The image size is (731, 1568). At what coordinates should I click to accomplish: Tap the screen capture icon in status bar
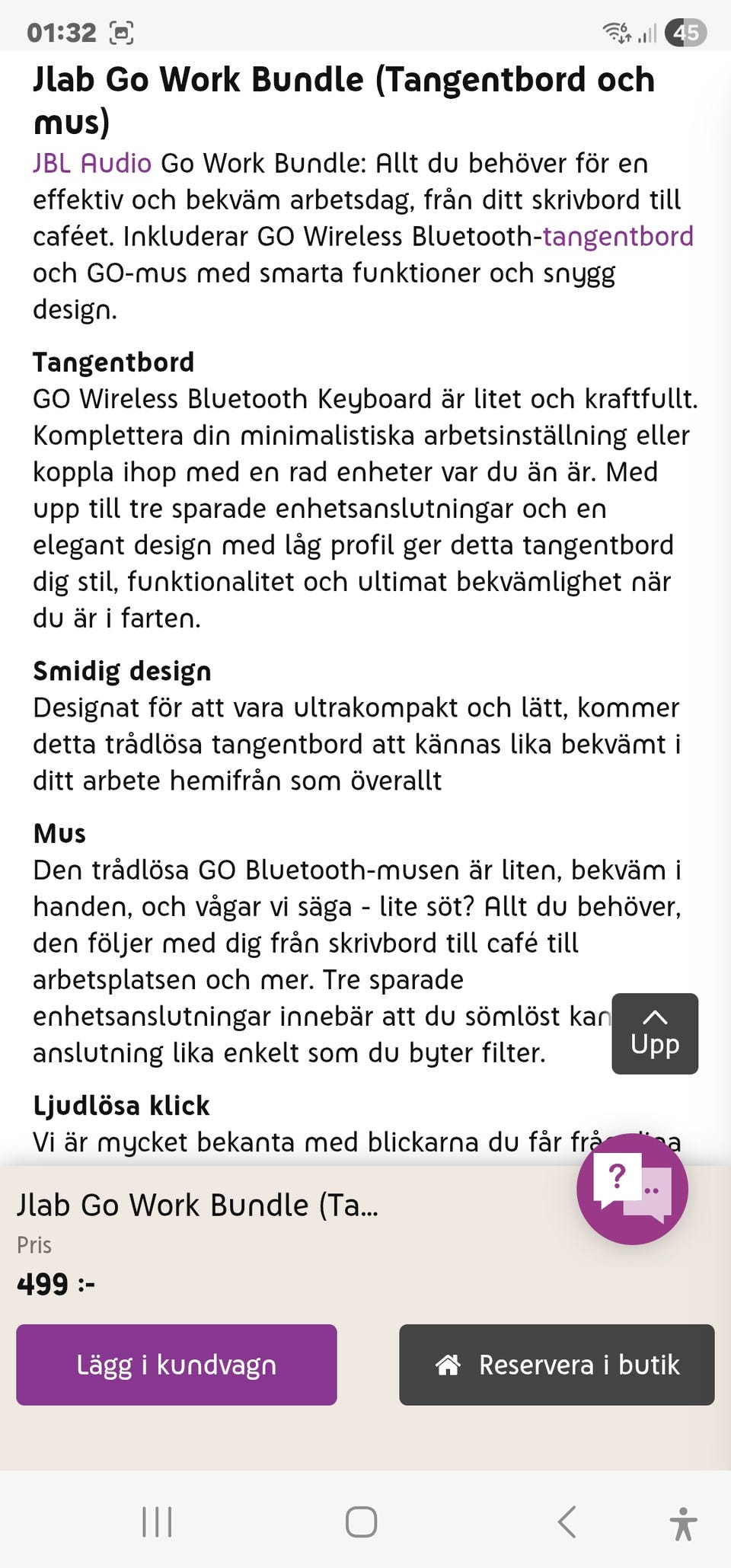(x=122, y=30)
